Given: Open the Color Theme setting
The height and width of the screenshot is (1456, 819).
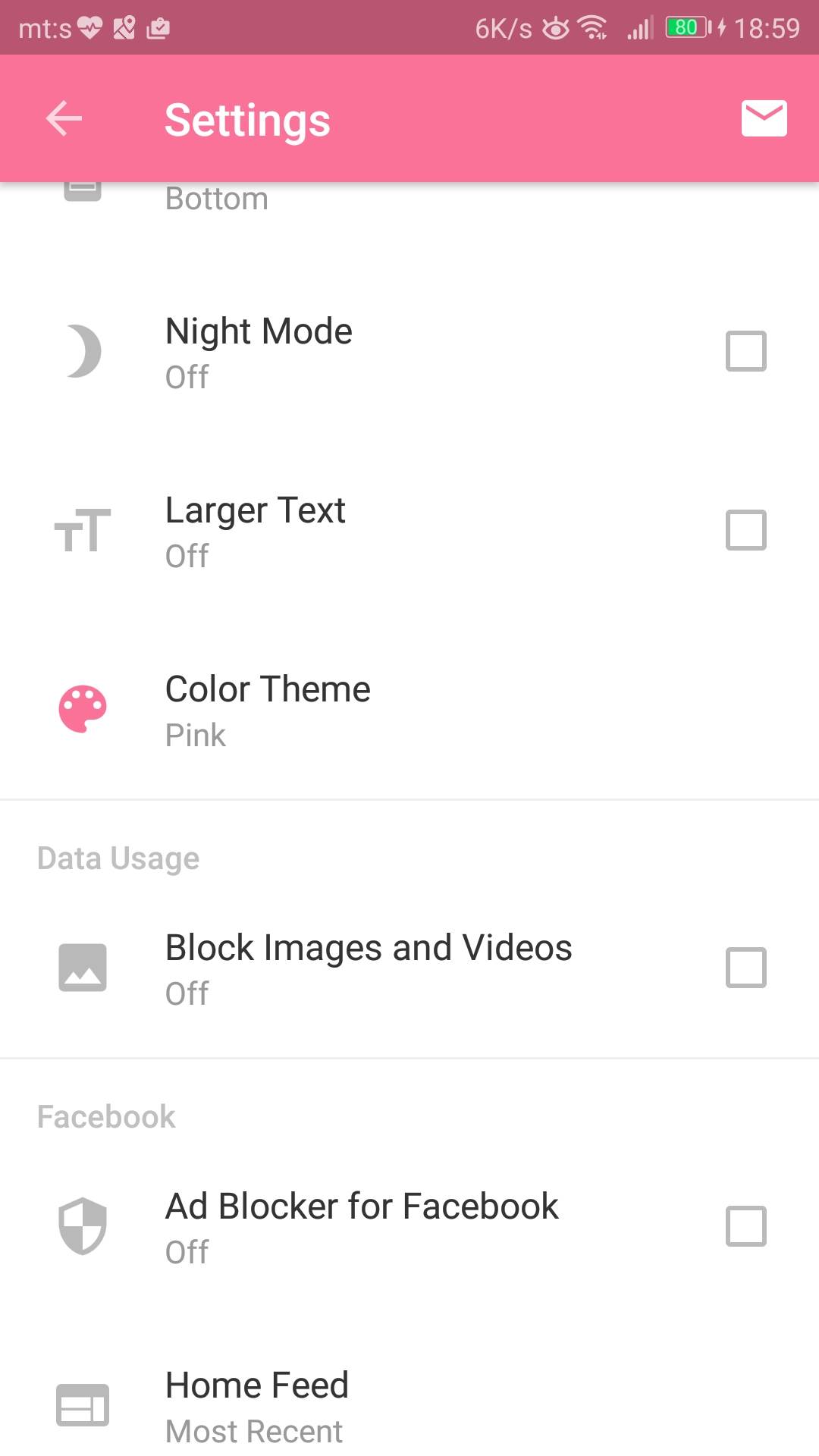Looking at the screenshot, I should [268, 710].
